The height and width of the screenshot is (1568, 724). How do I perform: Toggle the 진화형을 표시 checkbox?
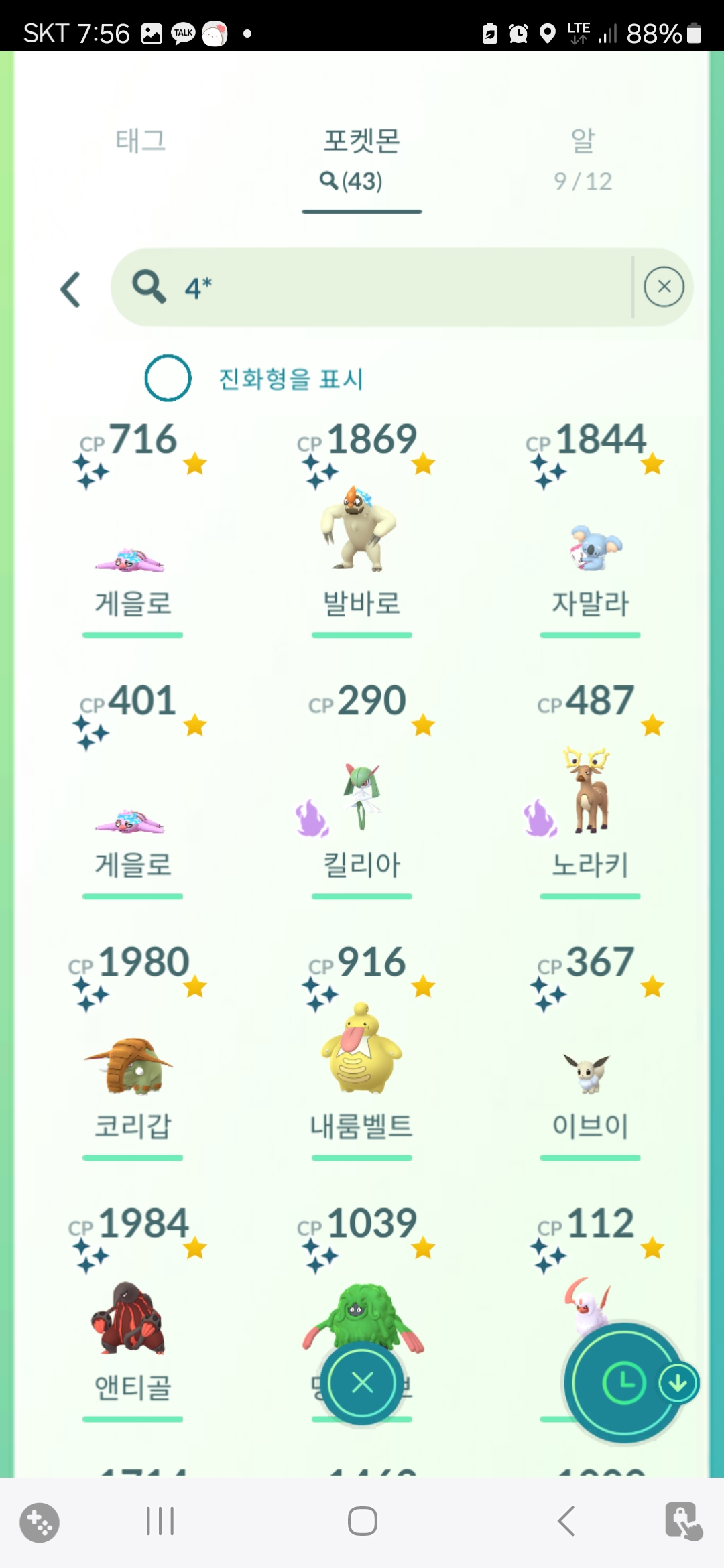click(168, 378)
